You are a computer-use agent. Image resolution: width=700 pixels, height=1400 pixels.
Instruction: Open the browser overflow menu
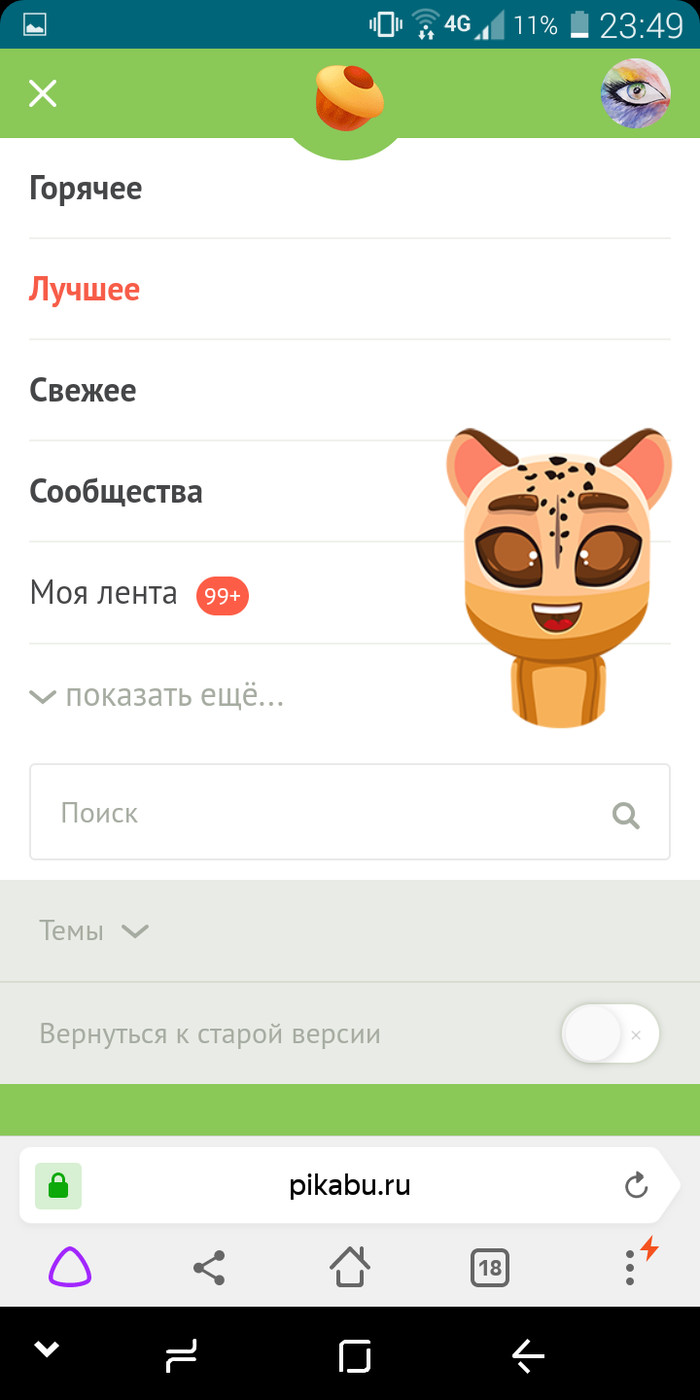pos(630,1267)
